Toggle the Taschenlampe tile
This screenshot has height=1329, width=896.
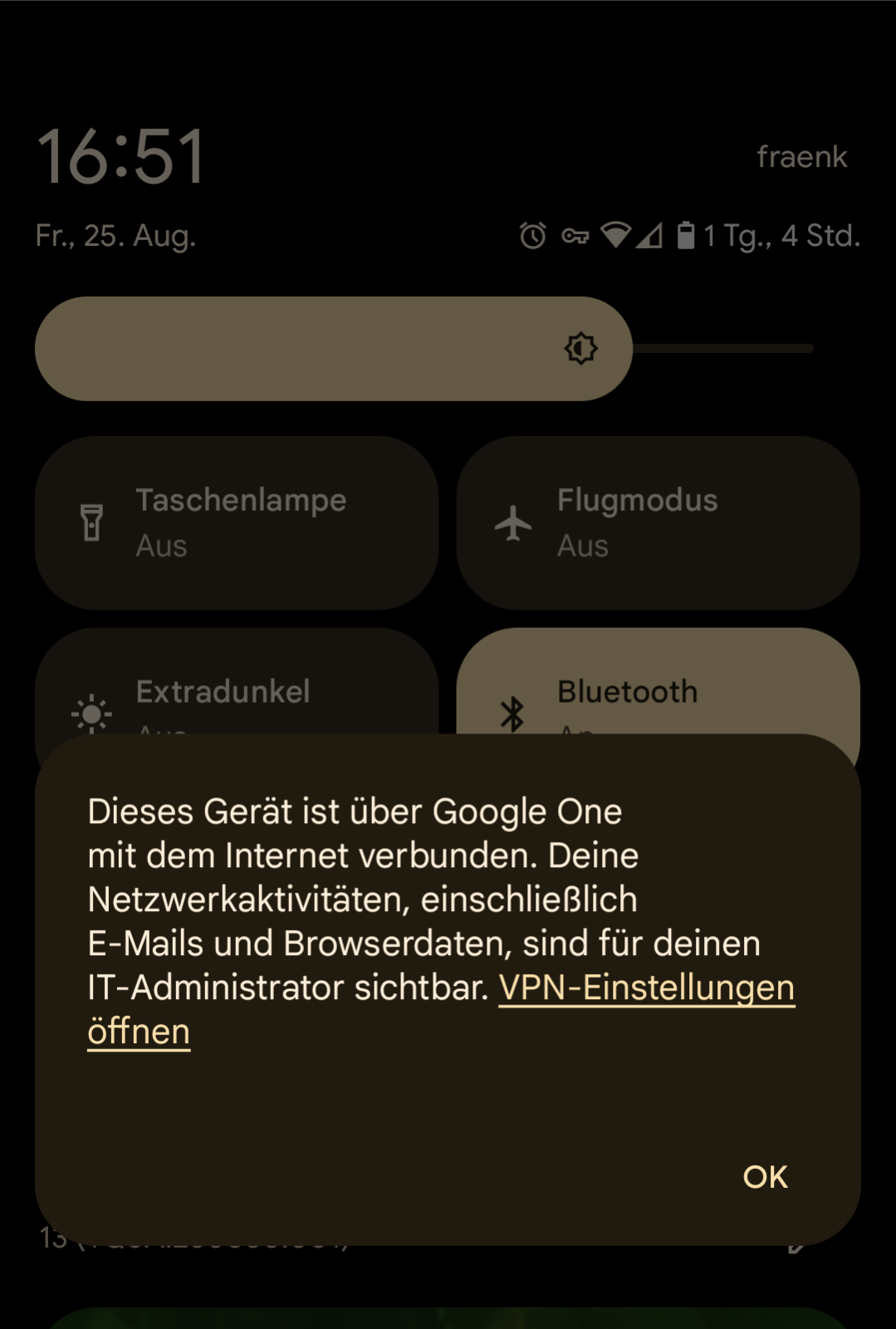click(x=237, y=523)
